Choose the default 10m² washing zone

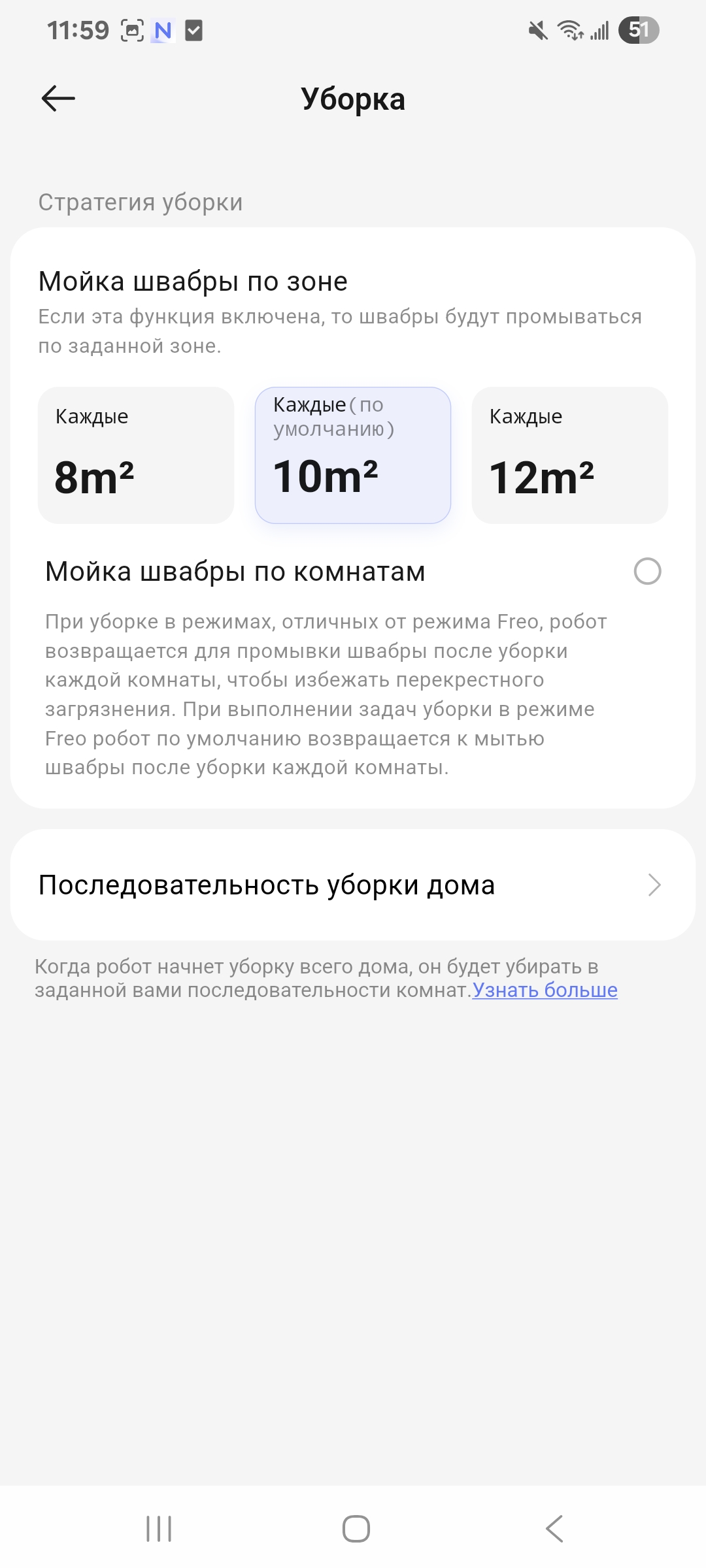(353, 455)
